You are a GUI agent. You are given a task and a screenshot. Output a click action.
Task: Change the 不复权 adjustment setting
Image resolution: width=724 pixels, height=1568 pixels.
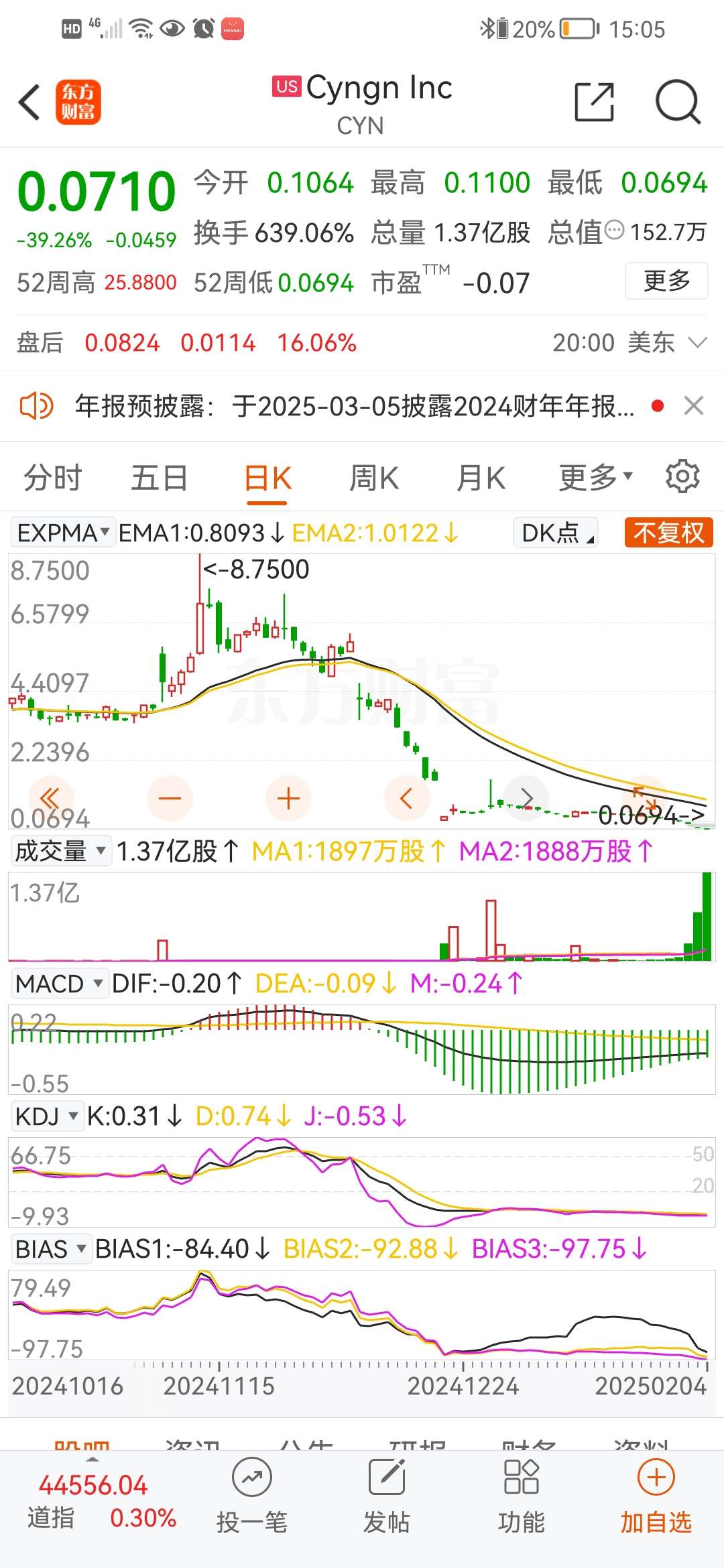pyautogui.click(x=668, y=533)
